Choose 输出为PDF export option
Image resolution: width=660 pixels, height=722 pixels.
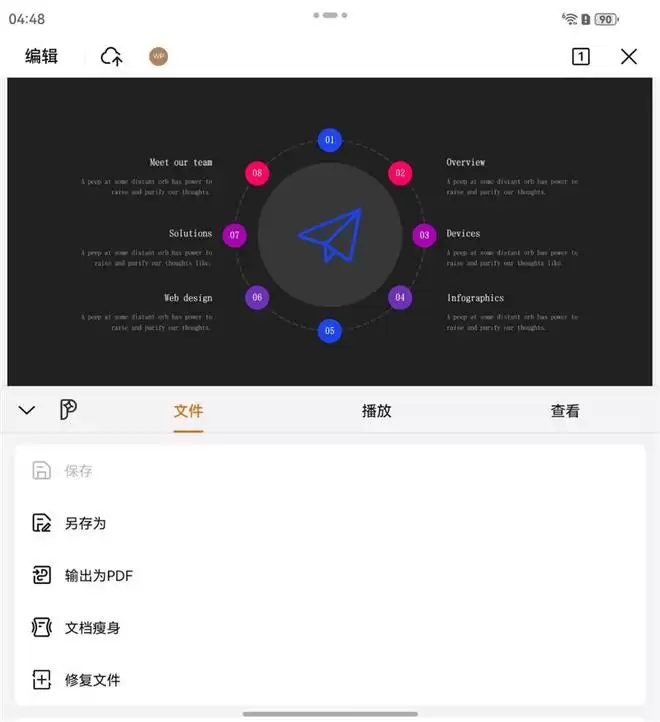98,575
